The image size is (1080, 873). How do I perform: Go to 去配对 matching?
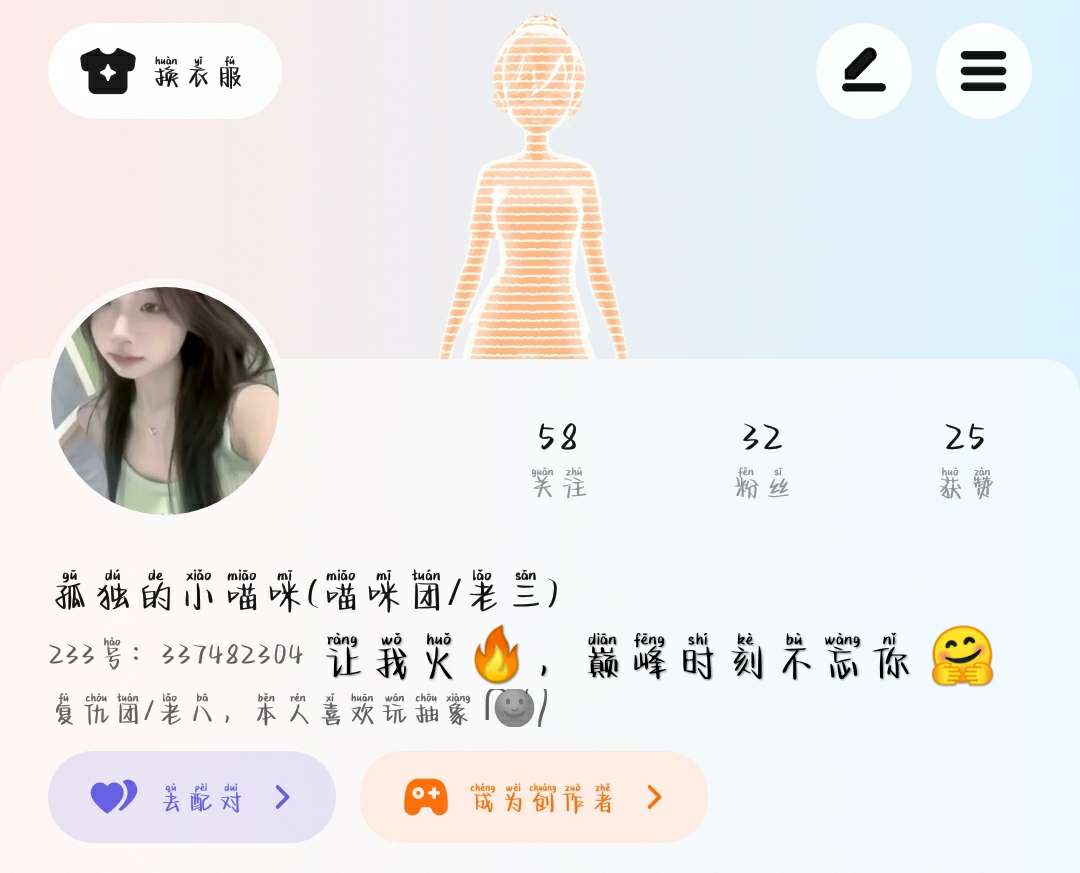[x=192, y=797]
